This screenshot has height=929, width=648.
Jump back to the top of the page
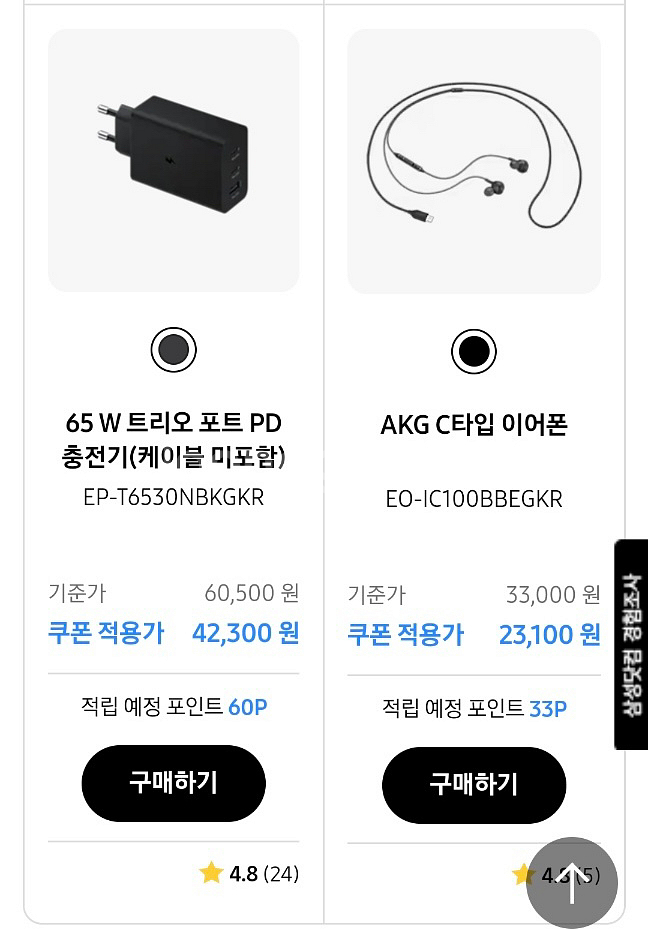[x=572, y=884]
